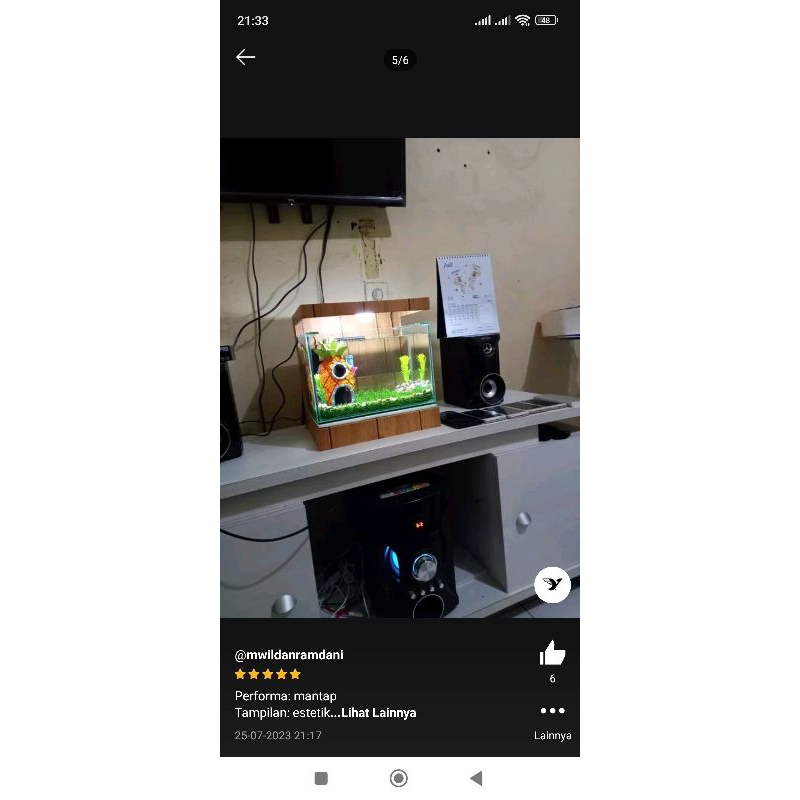800x800 pixels.
Task: Tap the system home button
Action: click(399, 778)
